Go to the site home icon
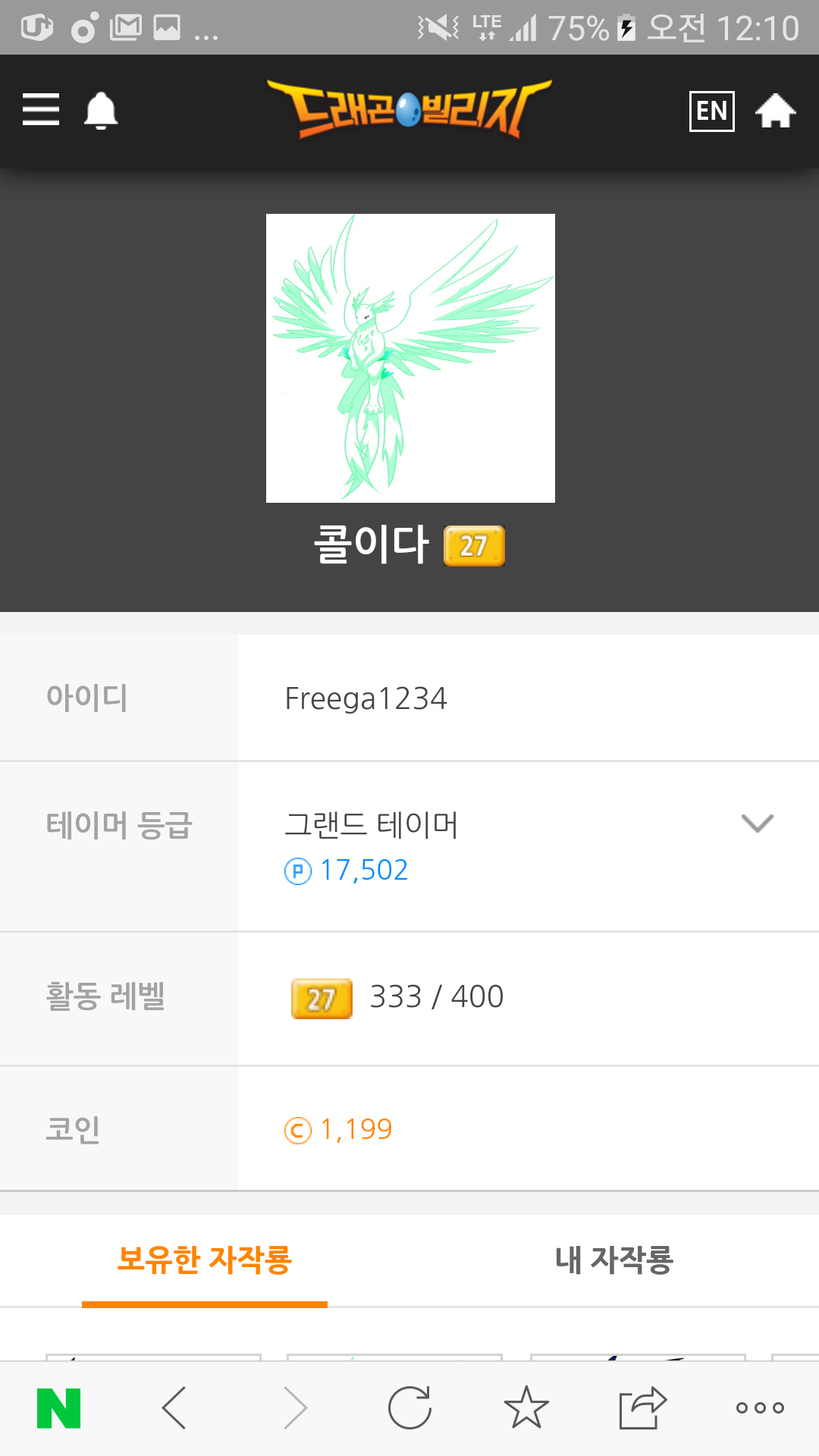 tap(775, 111)
